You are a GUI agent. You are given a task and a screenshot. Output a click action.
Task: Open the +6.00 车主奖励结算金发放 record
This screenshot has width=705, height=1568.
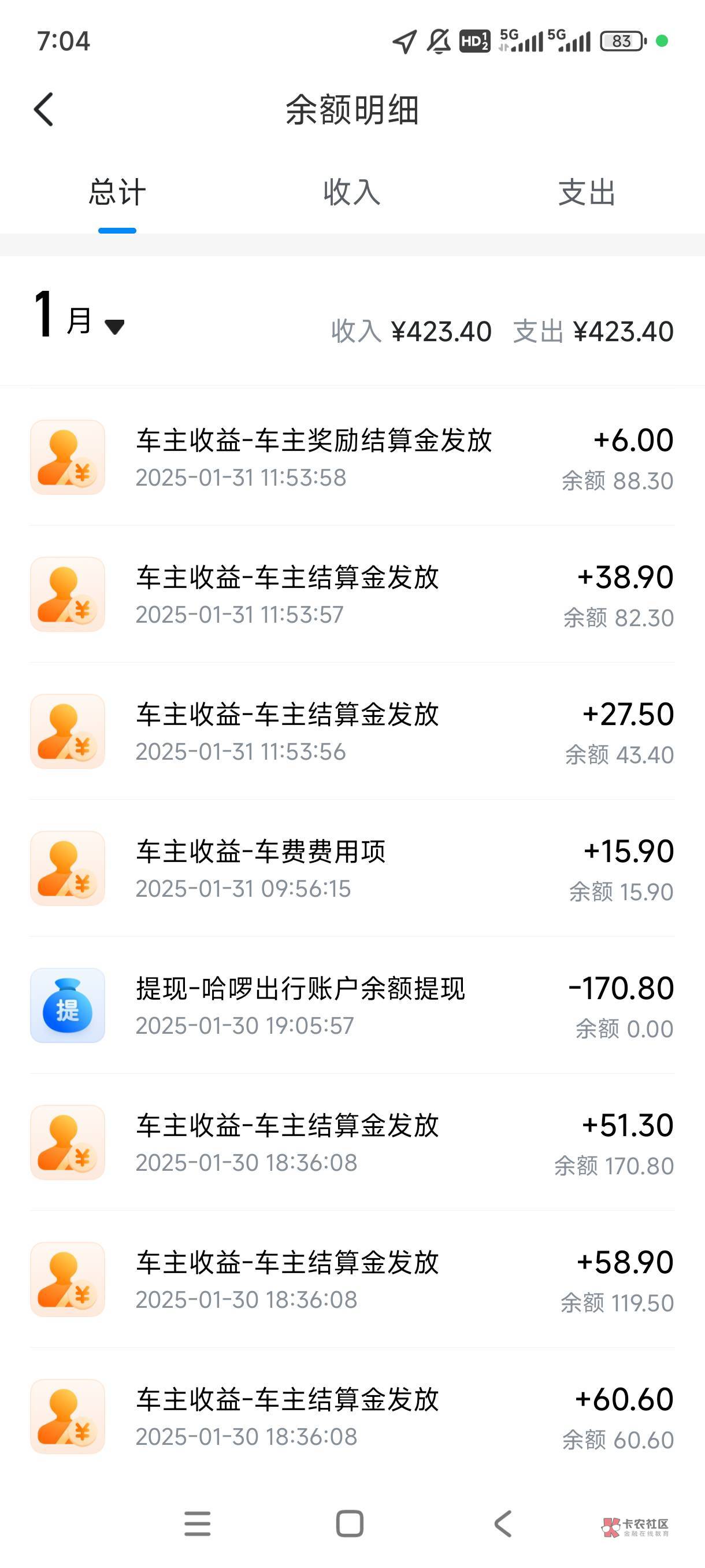point(351,458)
